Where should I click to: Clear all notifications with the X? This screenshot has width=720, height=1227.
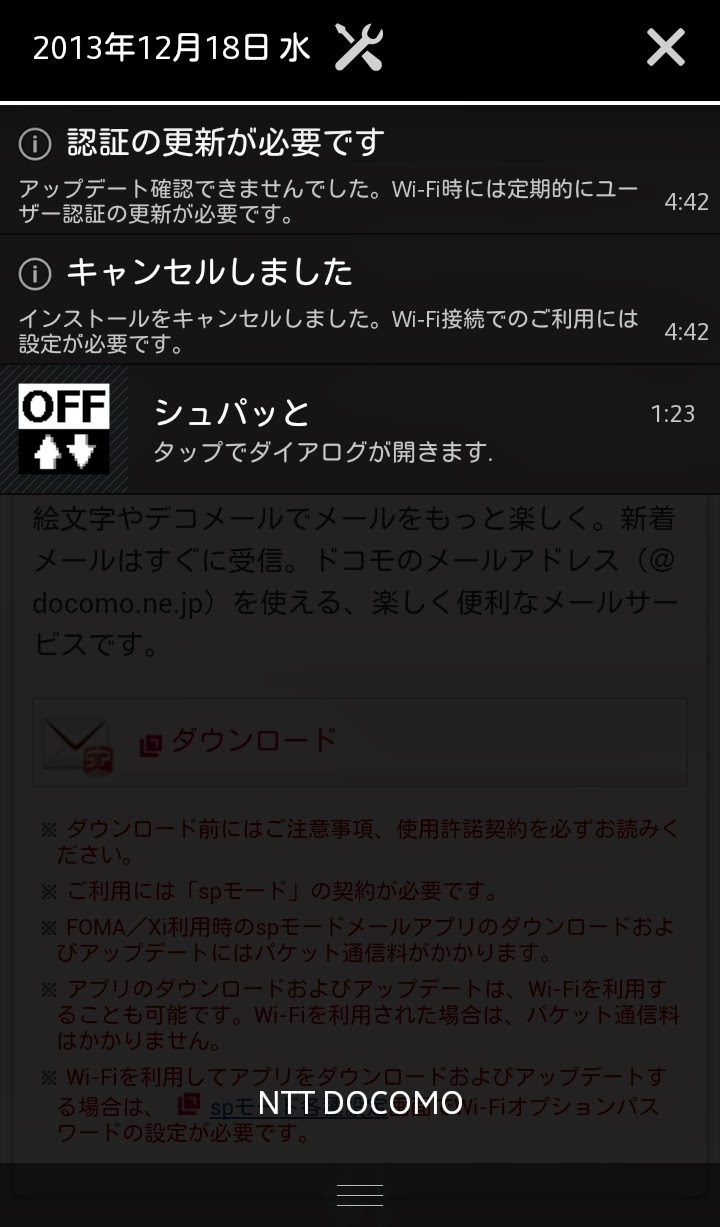[x=665, y=47]
